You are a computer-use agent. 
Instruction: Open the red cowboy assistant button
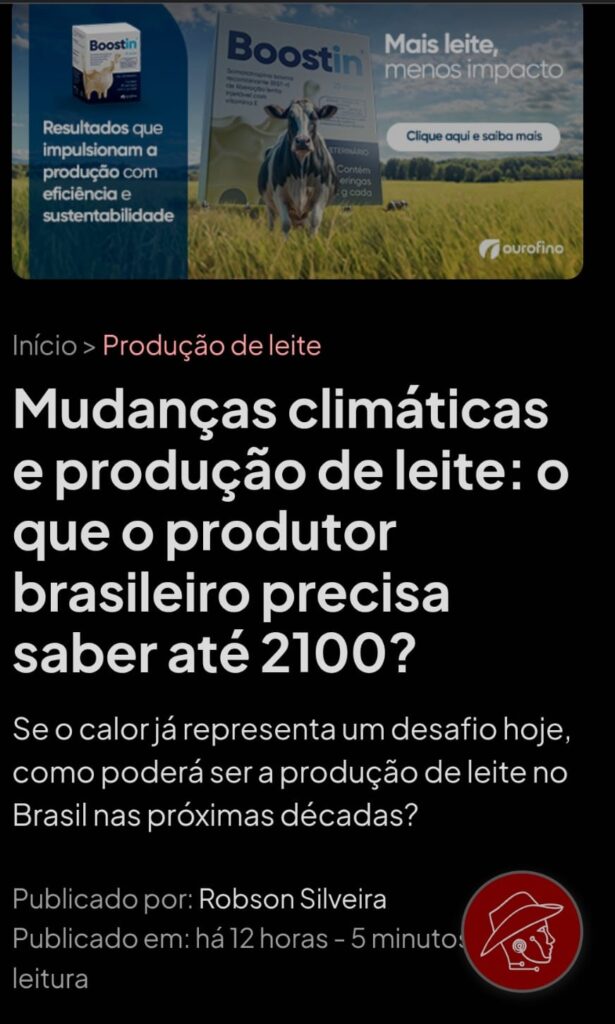[x=522, y=931]
